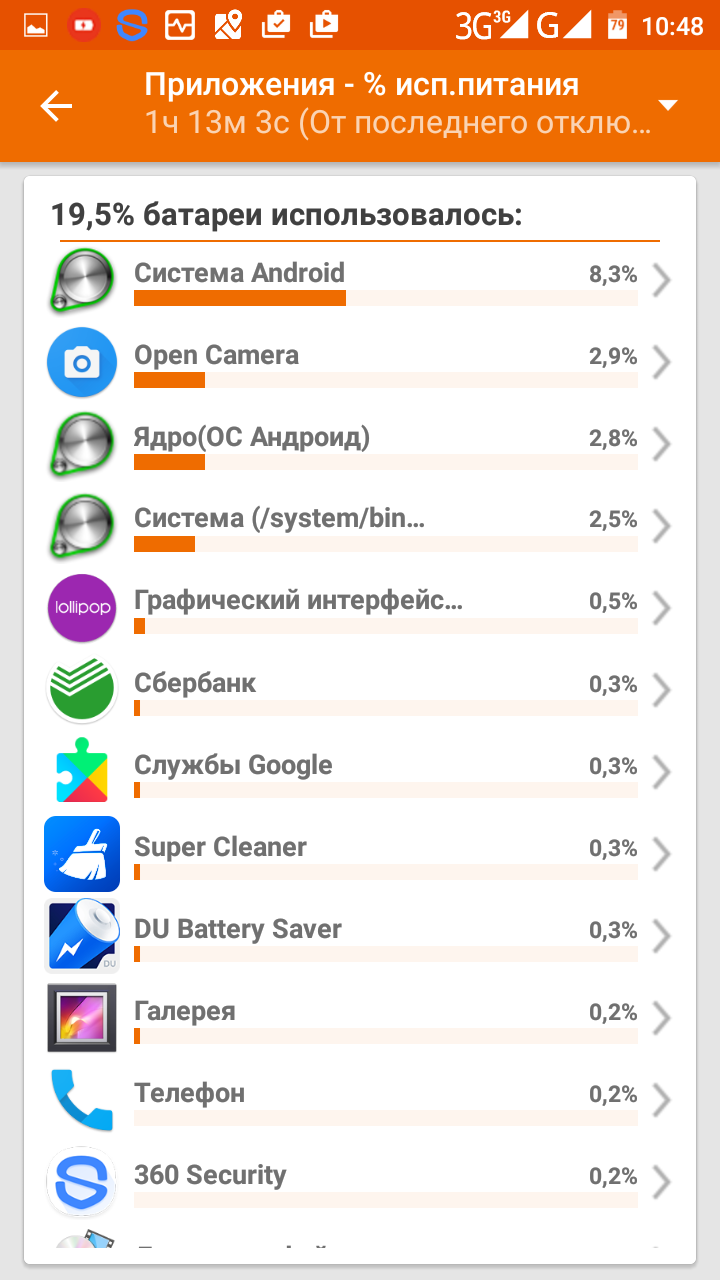Go back using the arrow icon

click(57, 106)
